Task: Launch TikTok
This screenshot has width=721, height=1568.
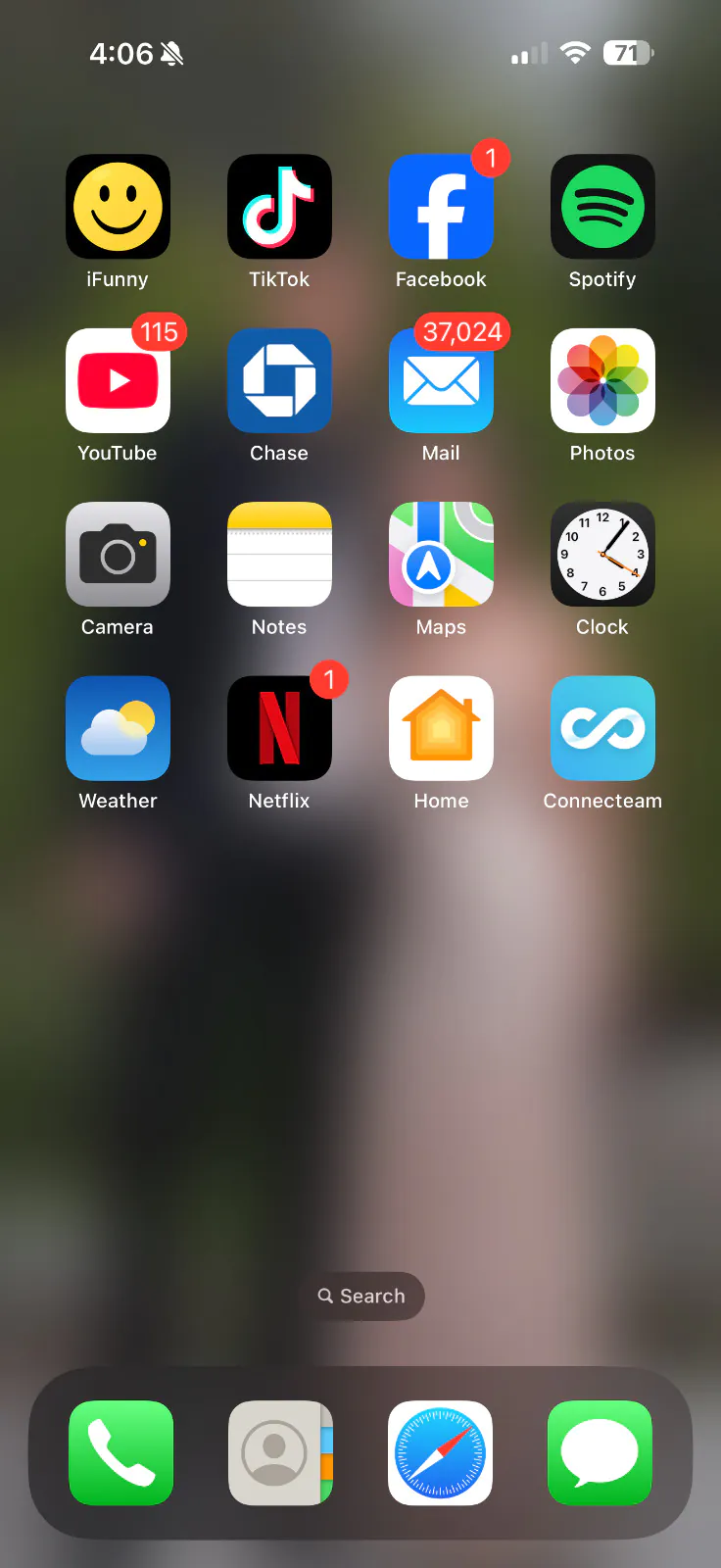Action: (x=279, y=207)
